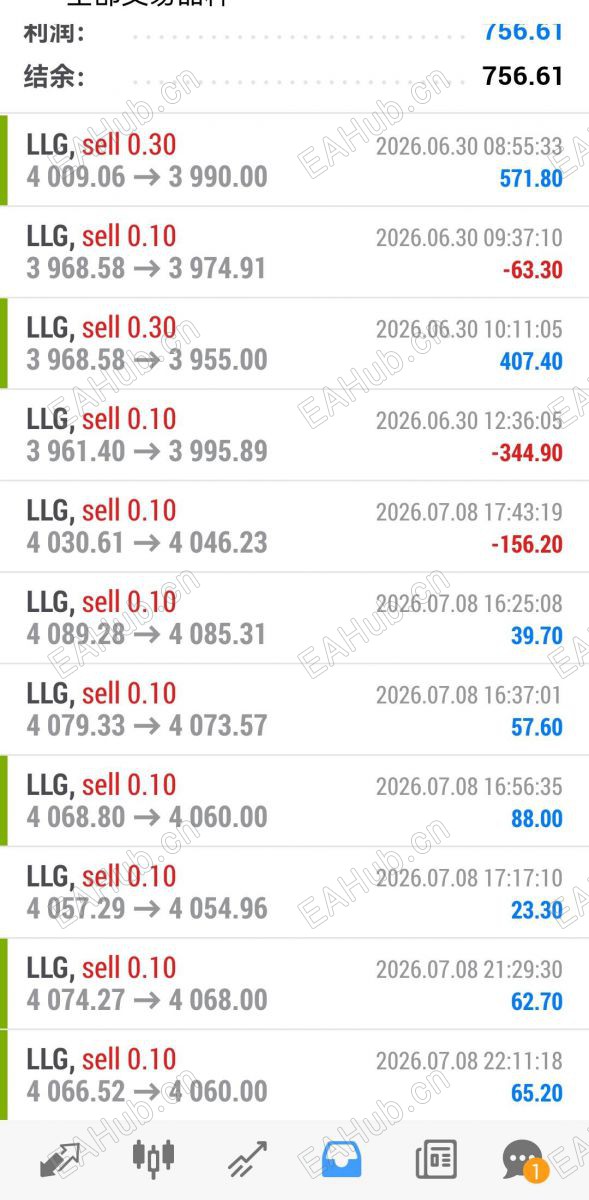Screen dimensions: 589x1200
Task: Open the Messages chat tab
Action: coord(524,1160)
